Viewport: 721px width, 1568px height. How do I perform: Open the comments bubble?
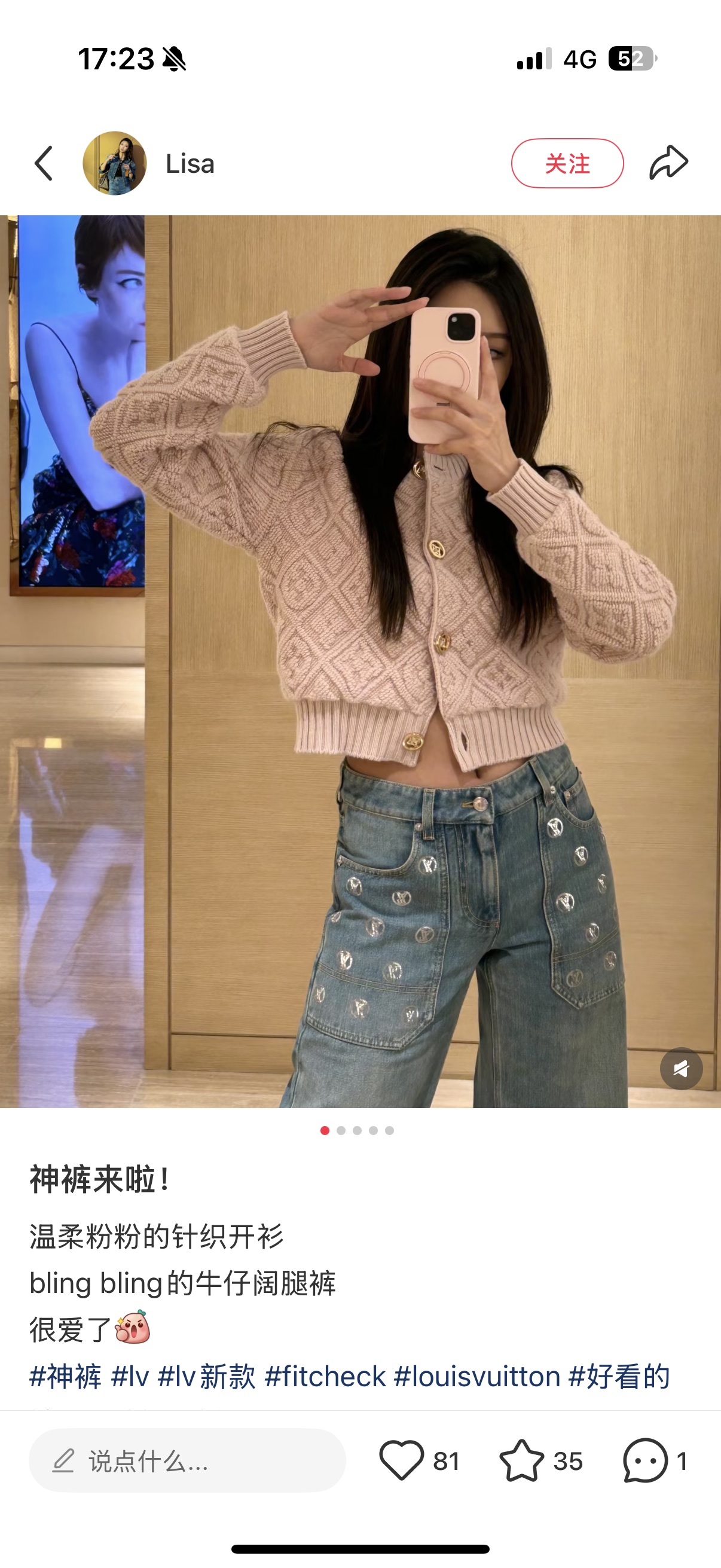click(x=645, y=1460)
